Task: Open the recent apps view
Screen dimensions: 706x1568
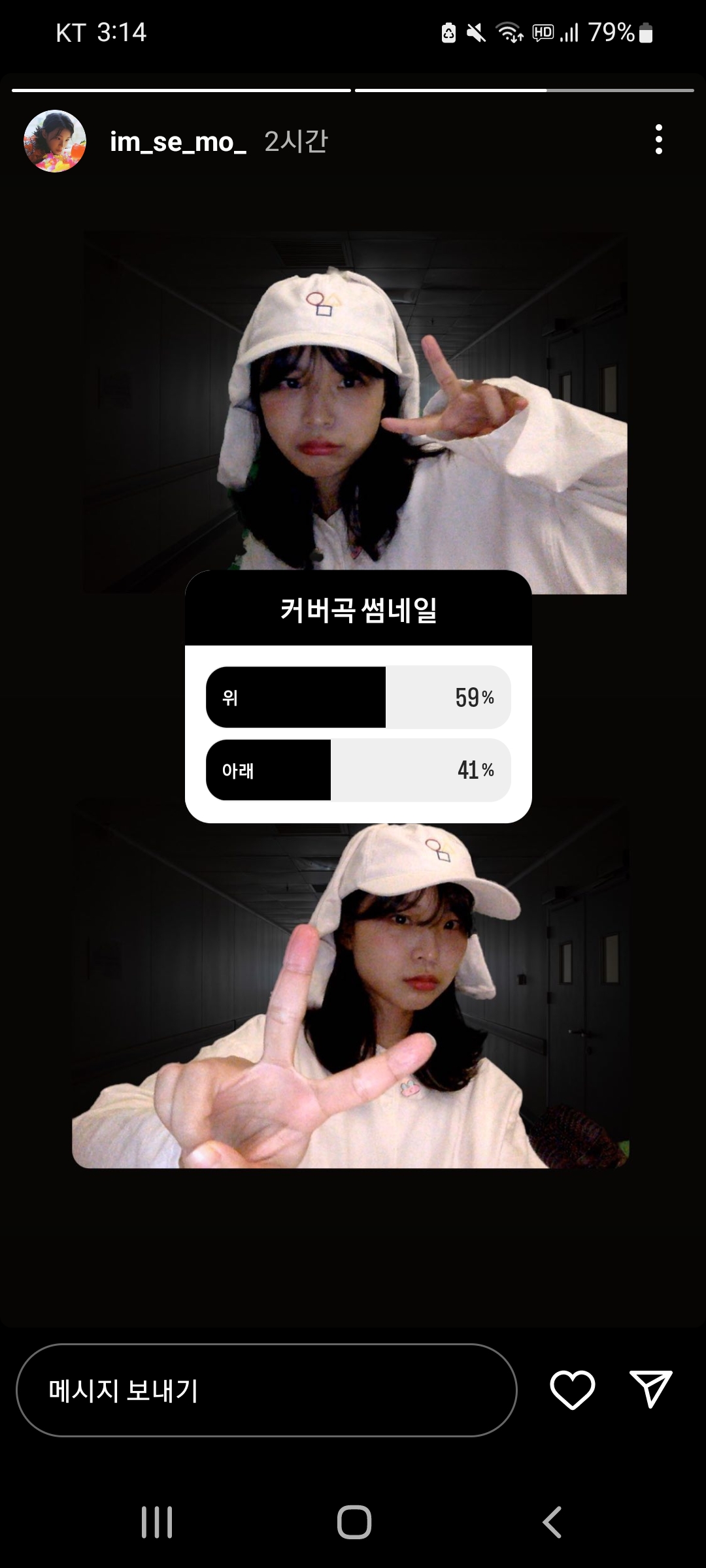Action: [x=157, y=1522]
